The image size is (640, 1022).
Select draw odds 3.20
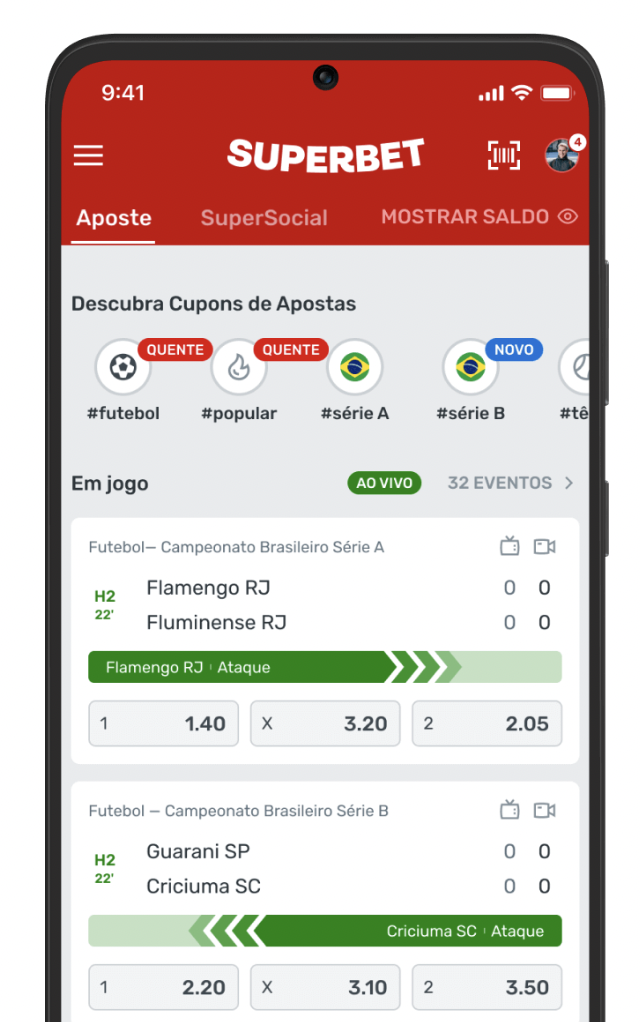click(325, 724)
